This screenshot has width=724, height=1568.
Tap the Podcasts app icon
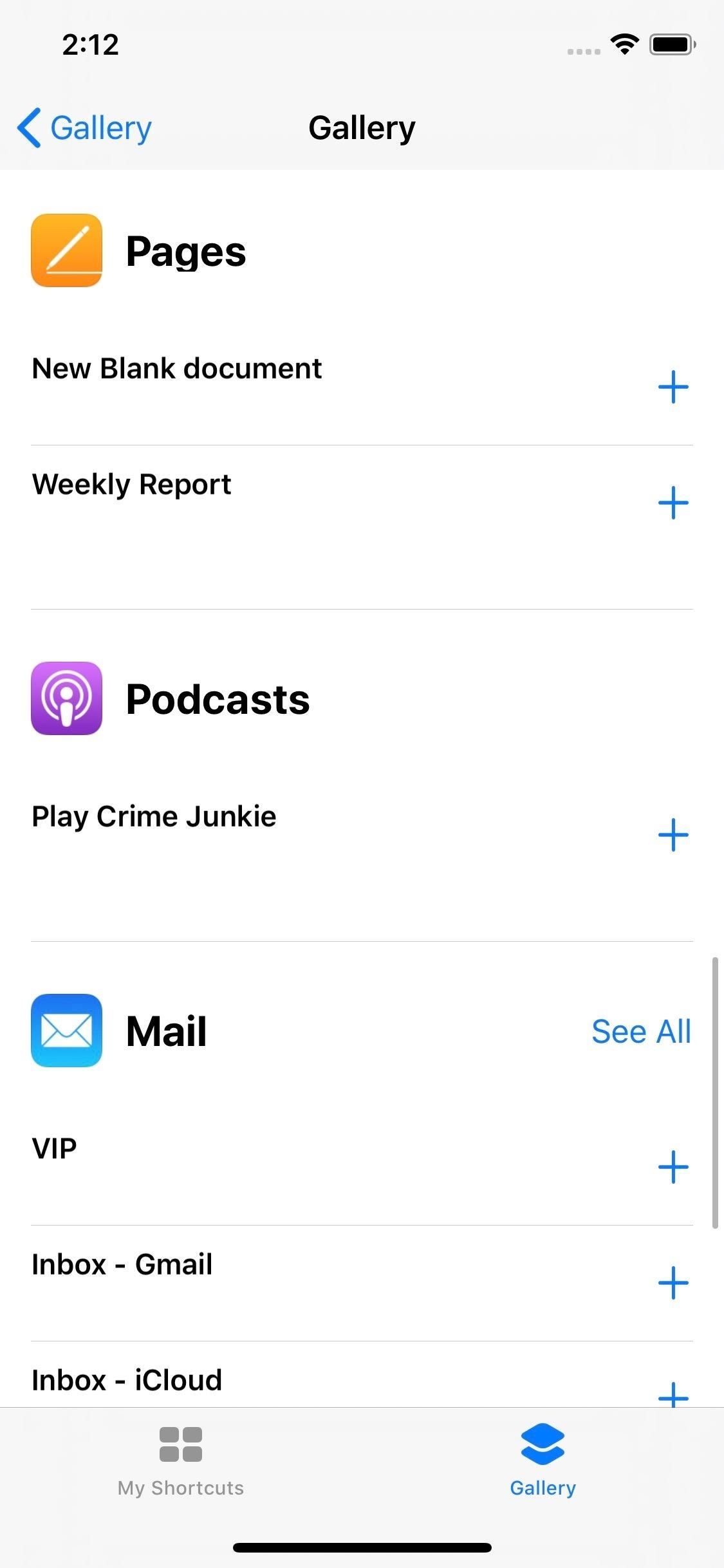click(x=66, y=699)
